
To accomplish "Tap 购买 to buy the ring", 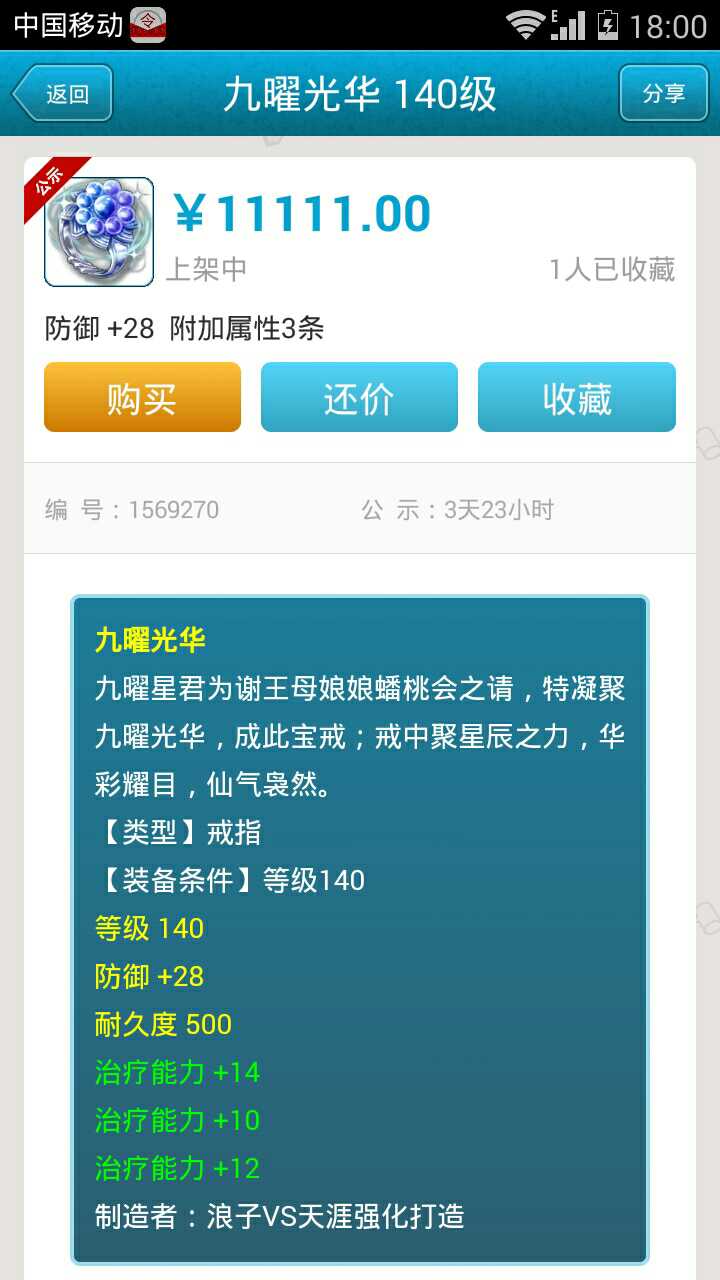I will [x=142, y=398].
